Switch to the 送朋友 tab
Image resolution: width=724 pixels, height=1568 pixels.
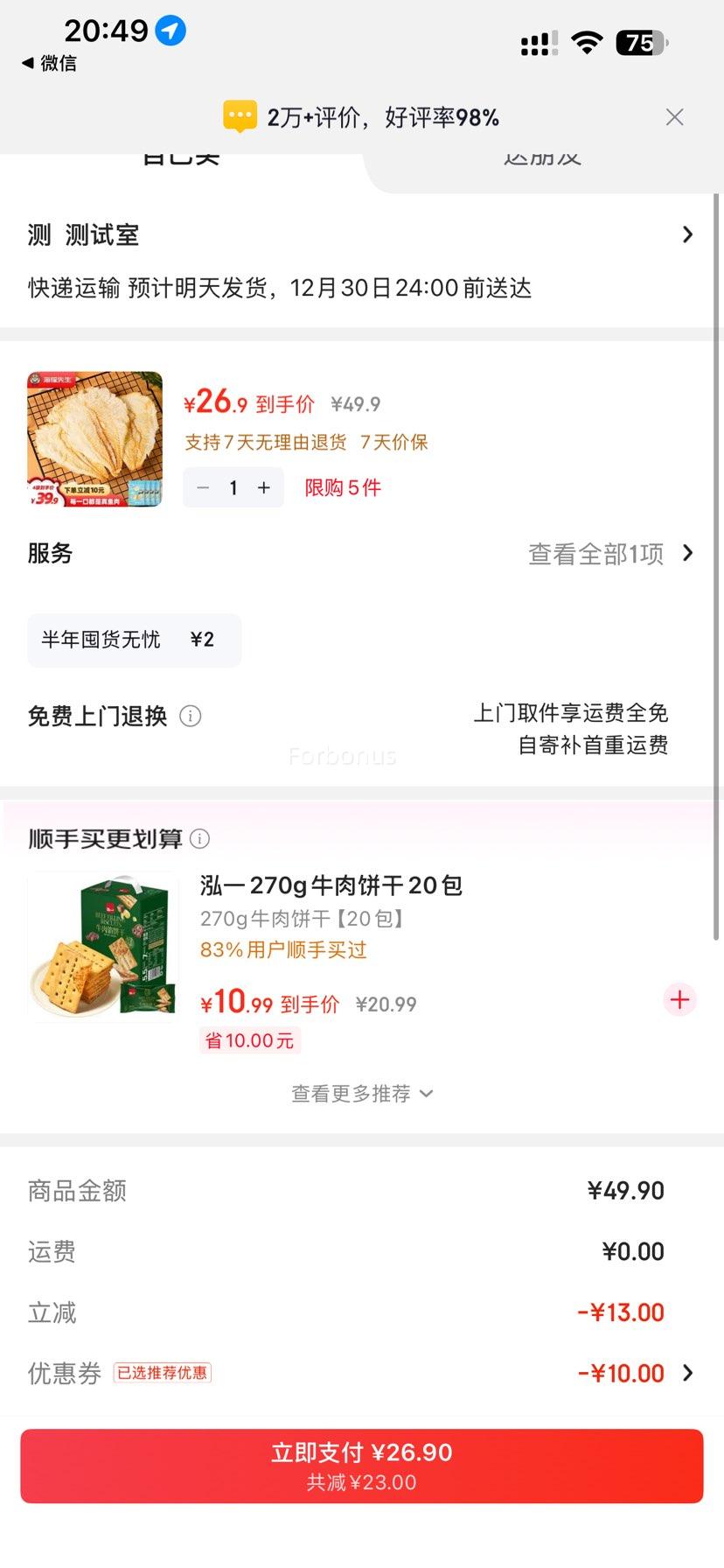pos(541,156)
